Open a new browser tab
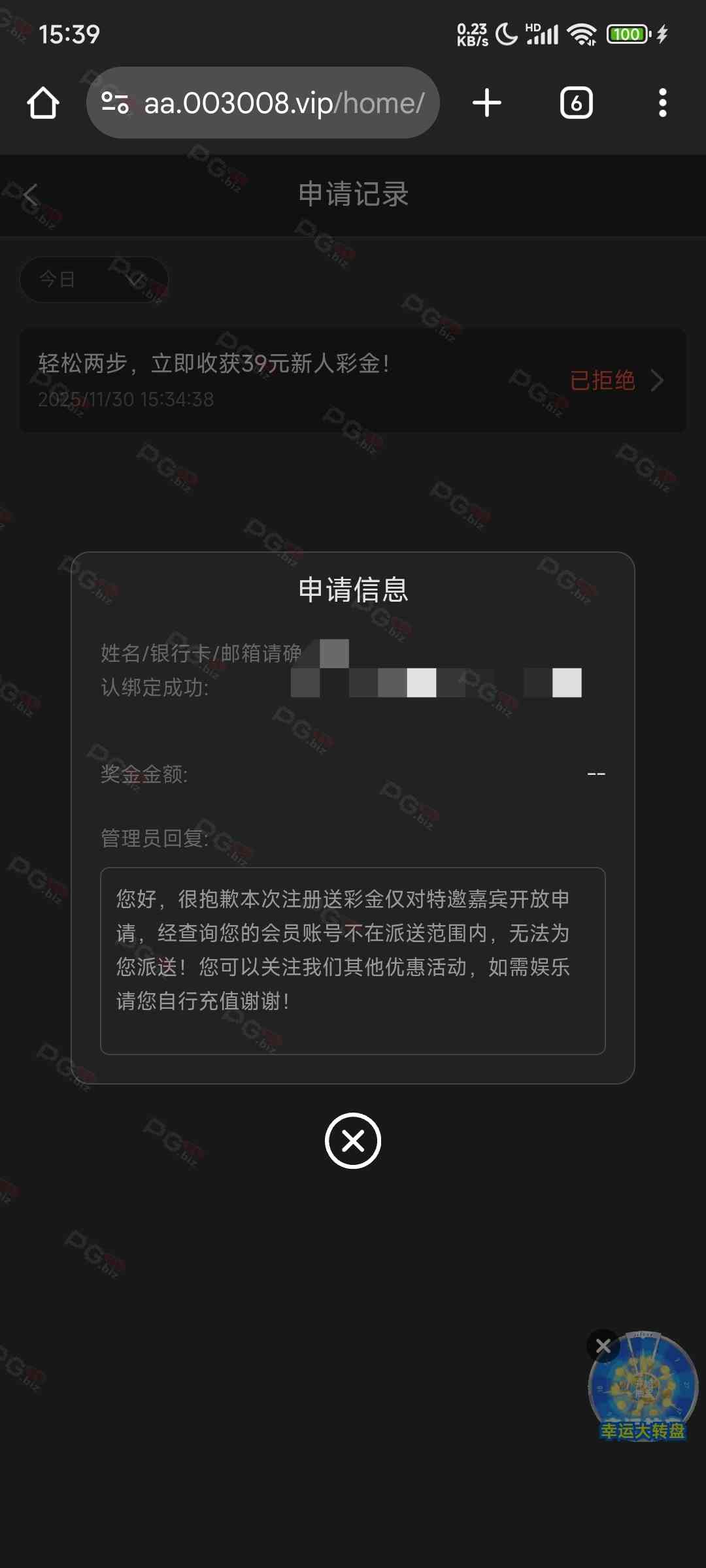The image size is (706, 1568). click(487, 103)
